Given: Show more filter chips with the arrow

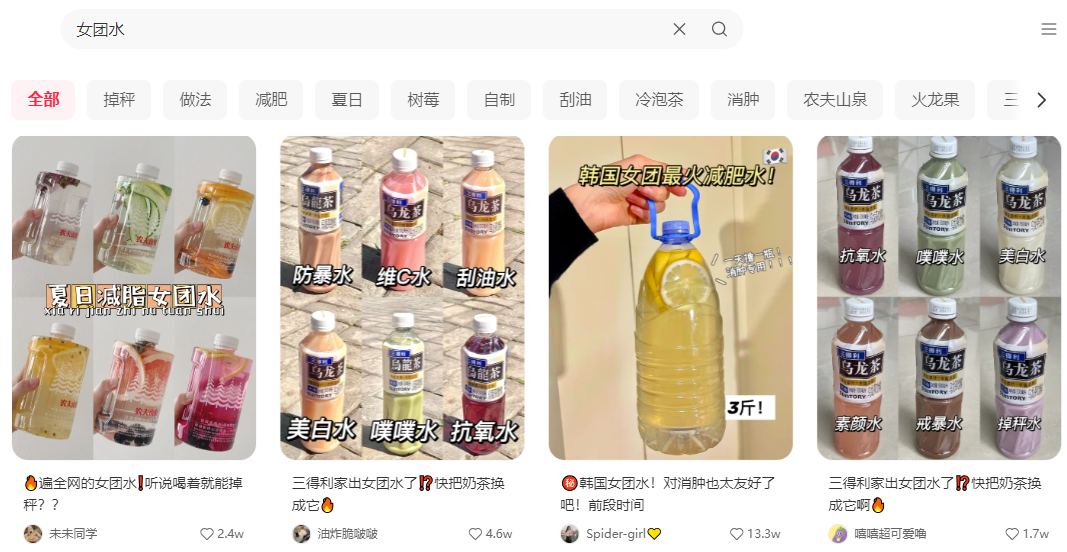Looking at the screenshot, I should (x=1041, y=100).
